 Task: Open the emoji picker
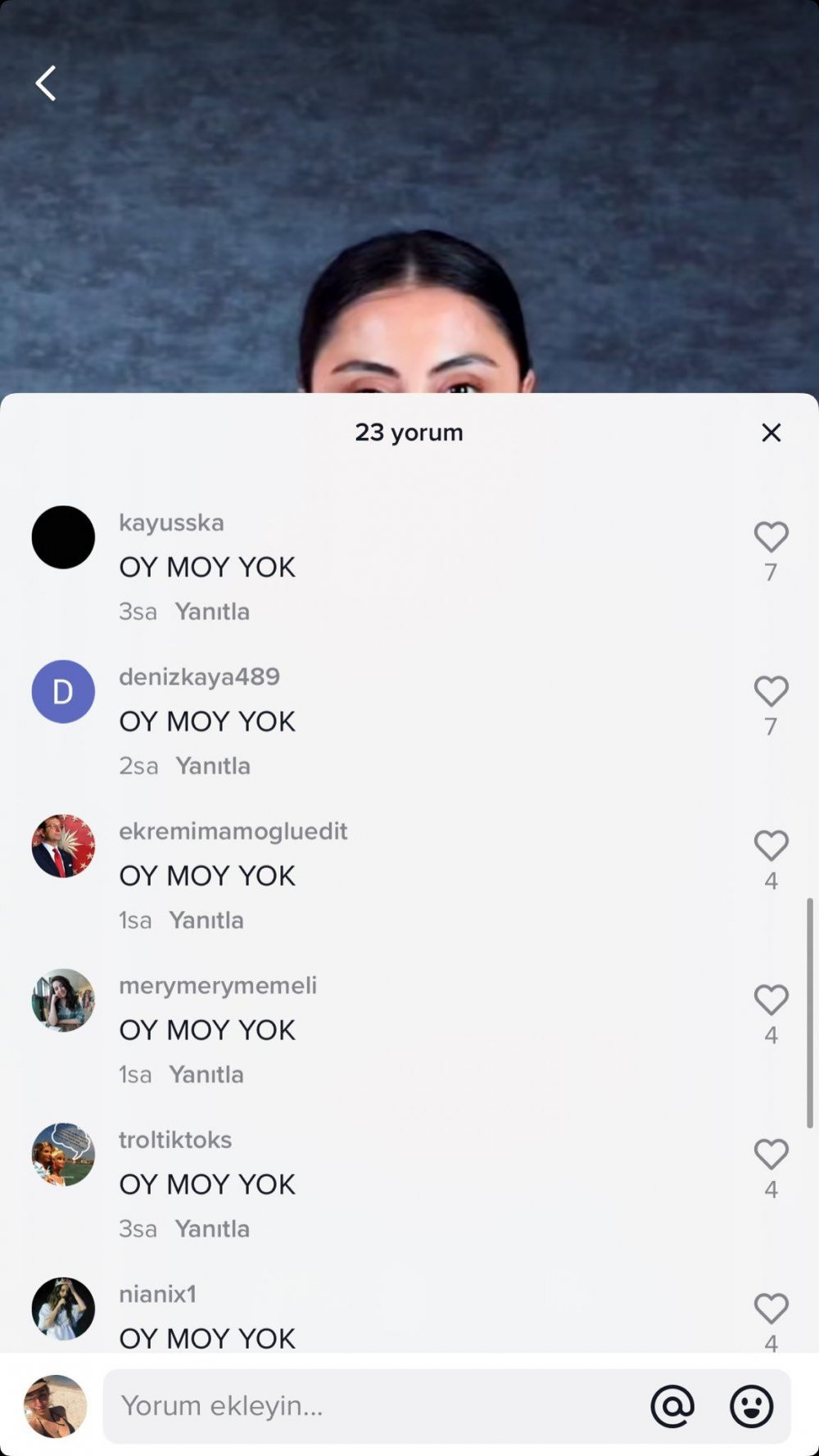tap(751, 1406)
